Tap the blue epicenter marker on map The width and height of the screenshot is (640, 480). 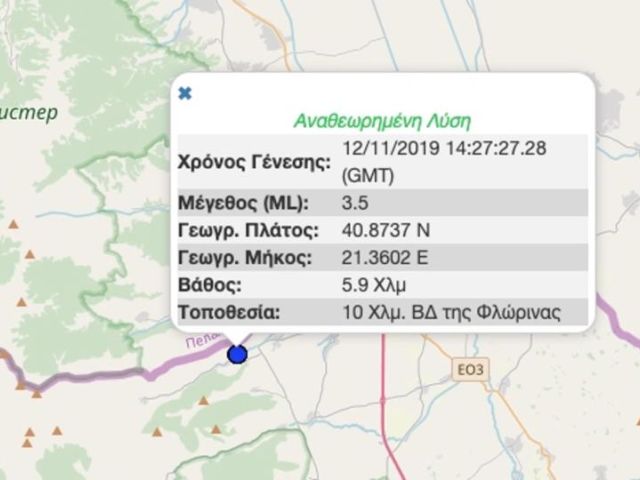(237, 354)
